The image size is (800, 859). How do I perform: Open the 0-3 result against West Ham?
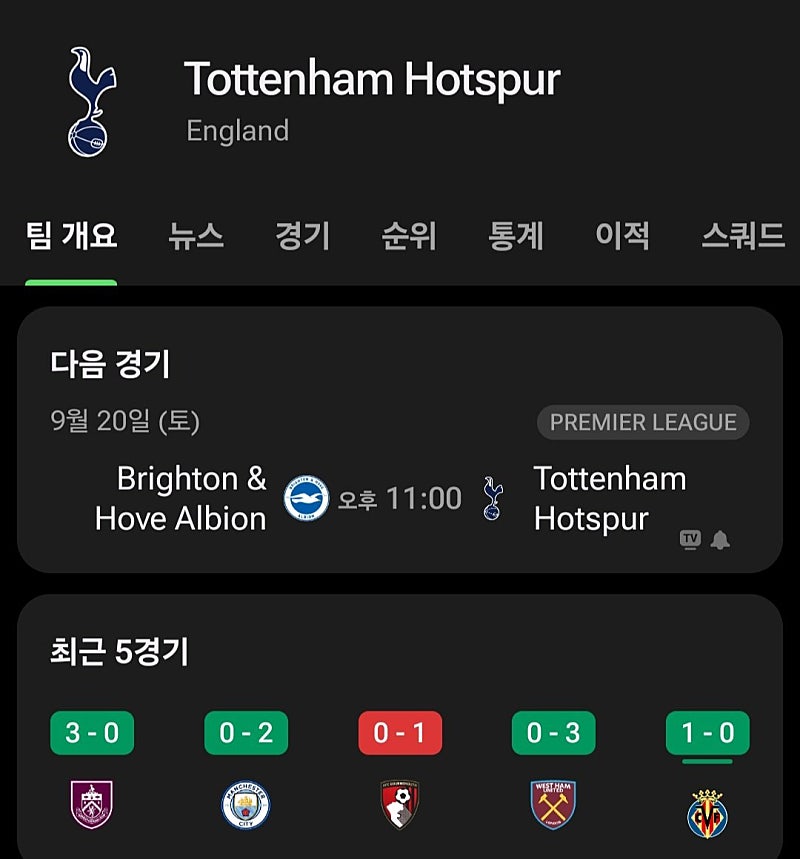pyautogui.click(x=553, y=733)
